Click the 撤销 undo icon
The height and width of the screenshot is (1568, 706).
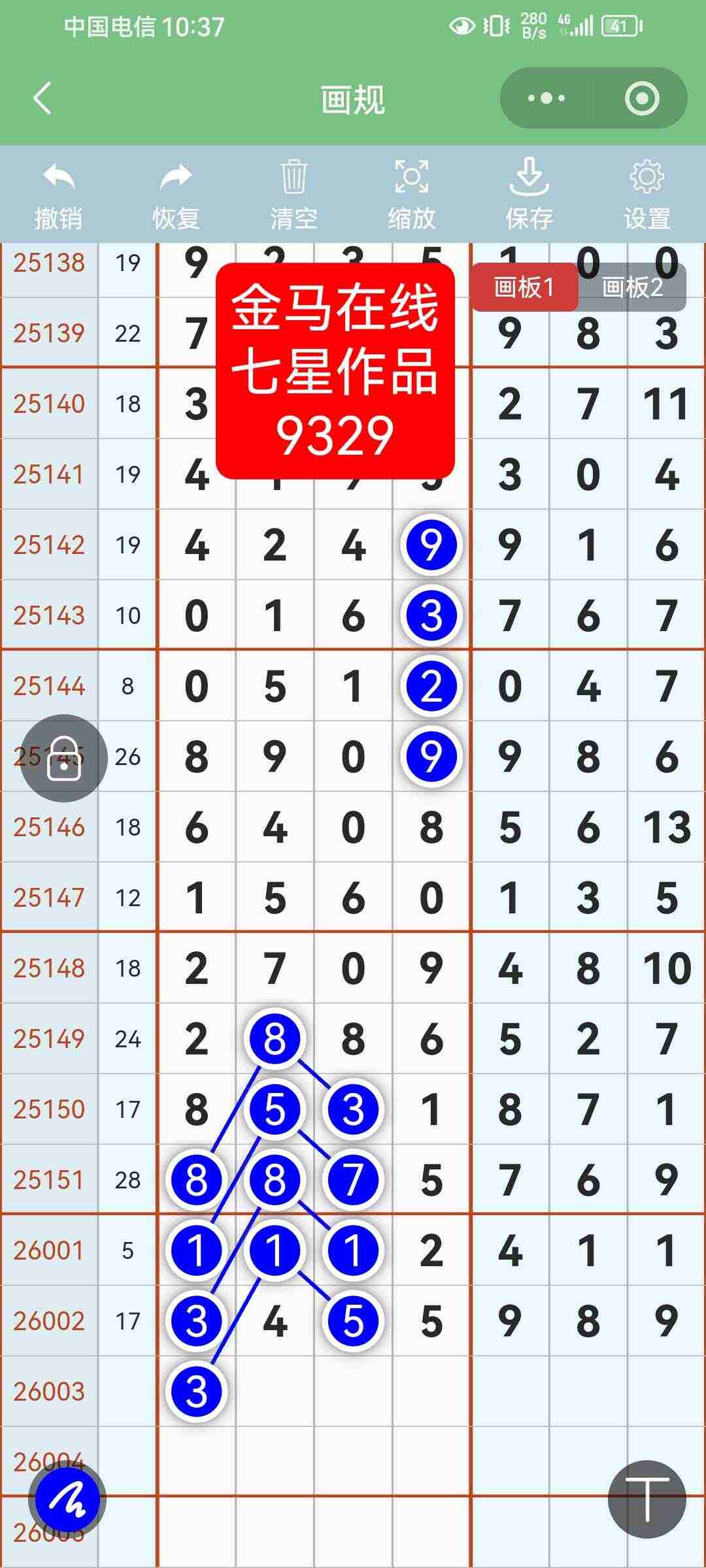pos(58,177)
